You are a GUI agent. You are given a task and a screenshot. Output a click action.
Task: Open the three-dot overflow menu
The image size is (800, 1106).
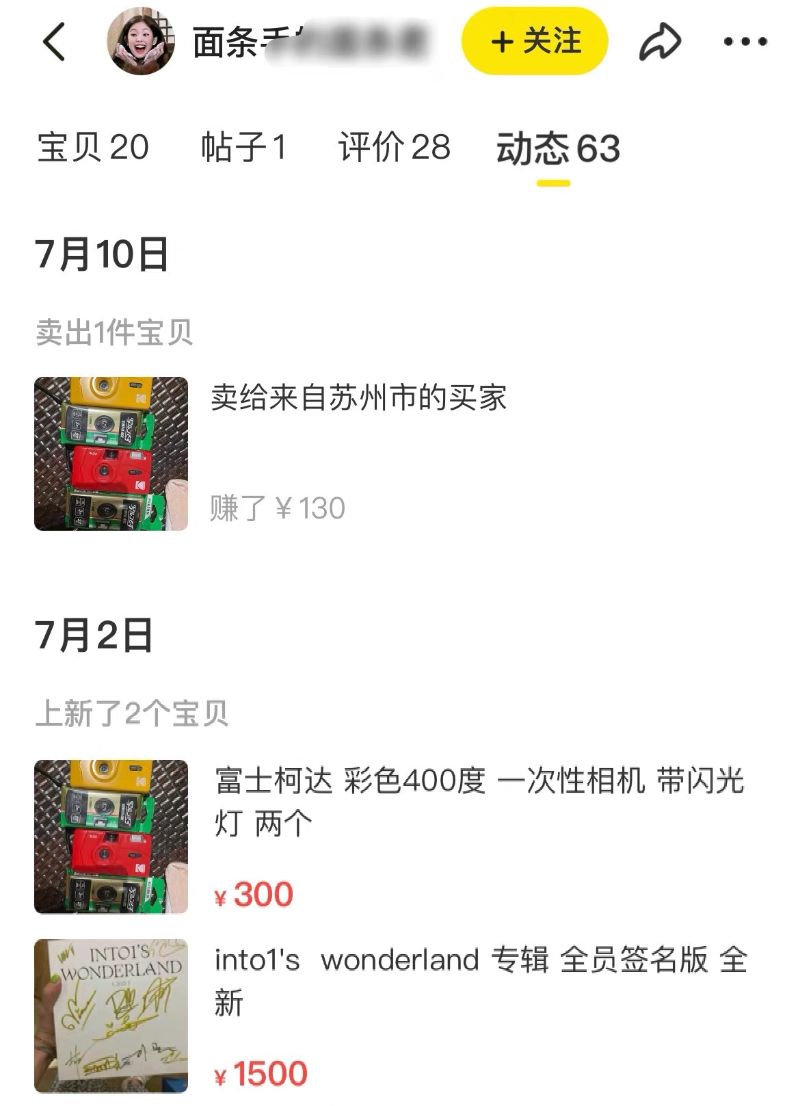744,42
